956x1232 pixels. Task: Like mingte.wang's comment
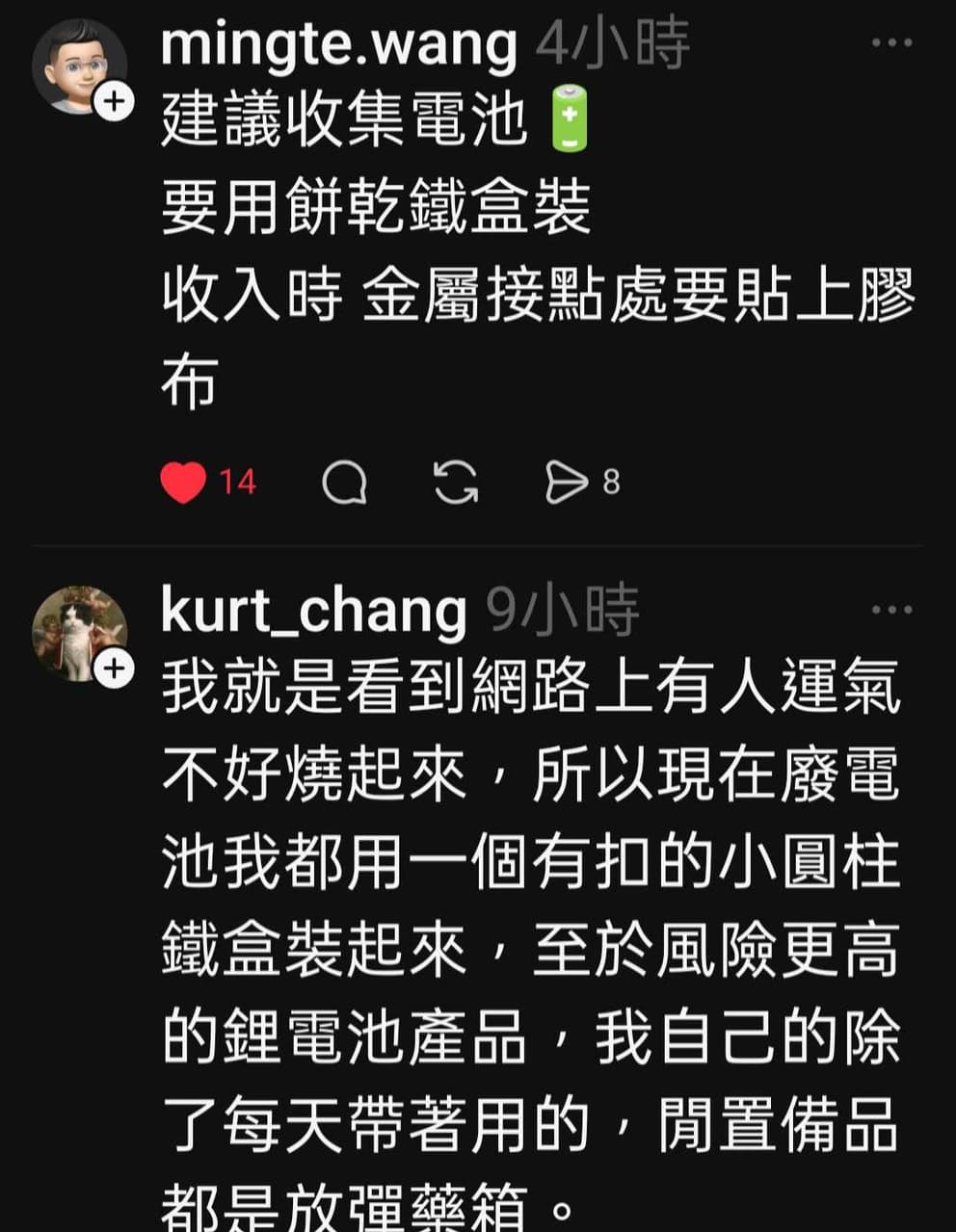click(183, 483)
